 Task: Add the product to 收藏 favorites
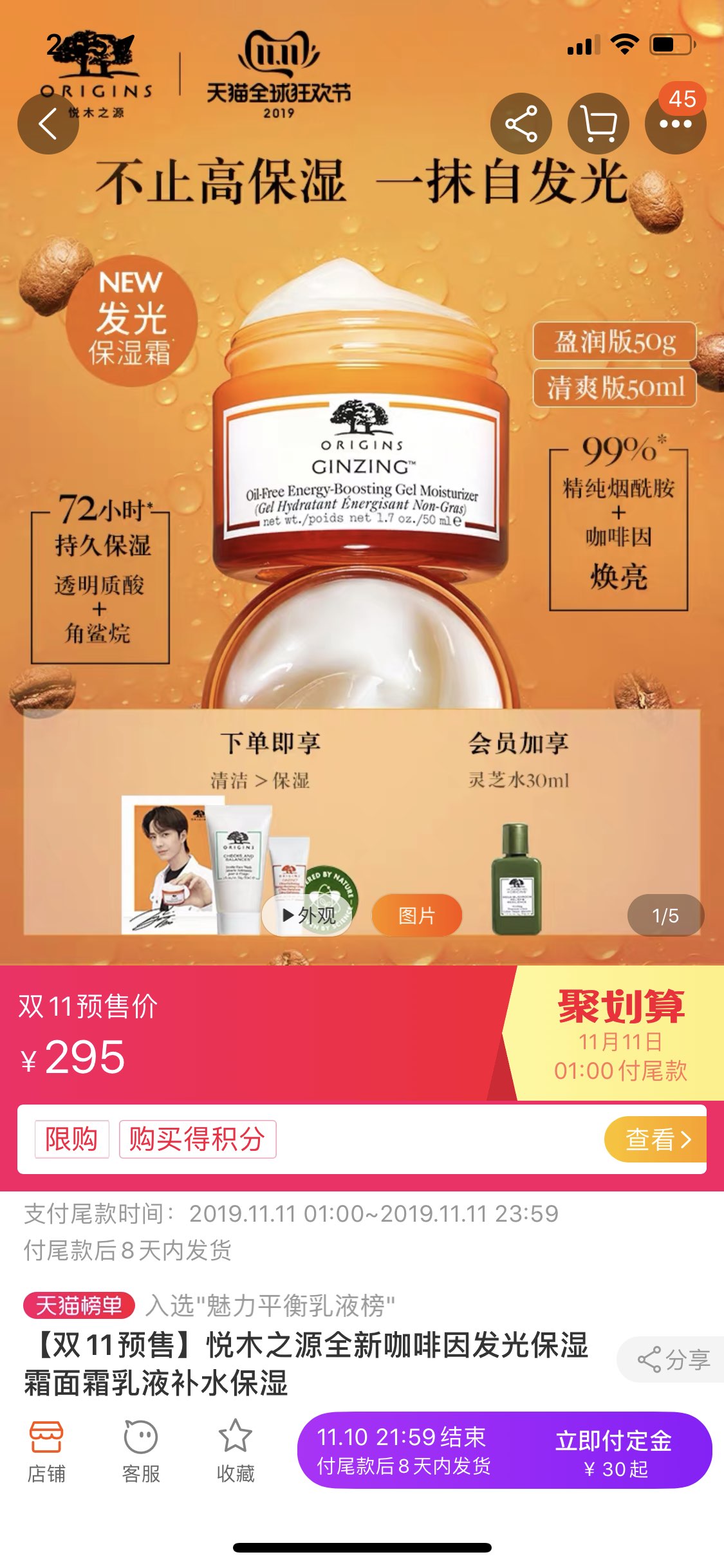tap(236, 1451)
